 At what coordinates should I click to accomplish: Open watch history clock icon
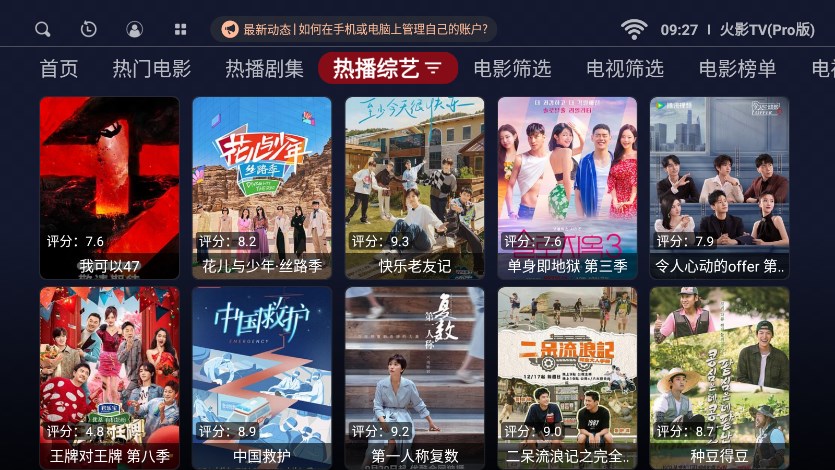point(88,29)
